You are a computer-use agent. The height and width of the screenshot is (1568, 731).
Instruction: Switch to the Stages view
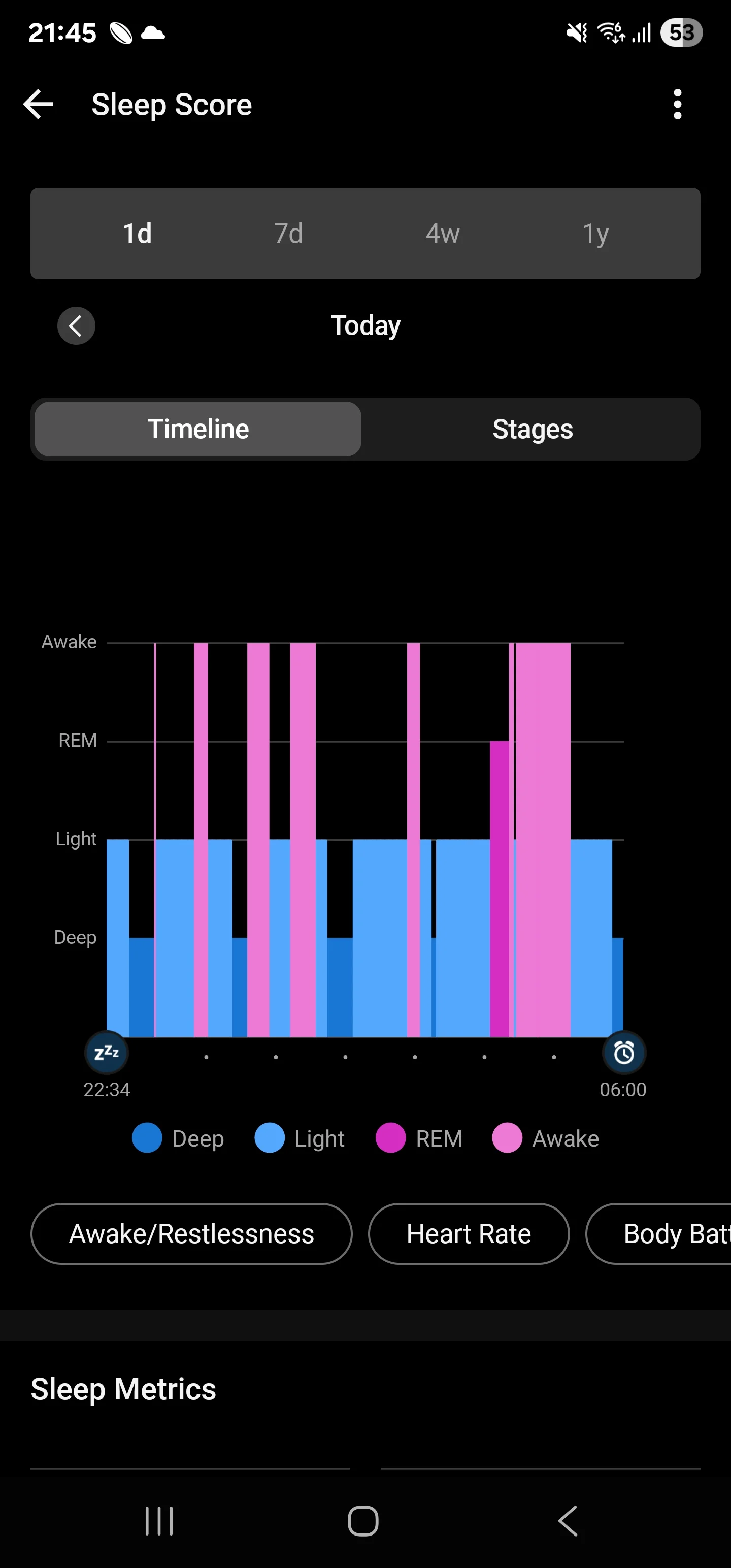(x=533, y=429)
